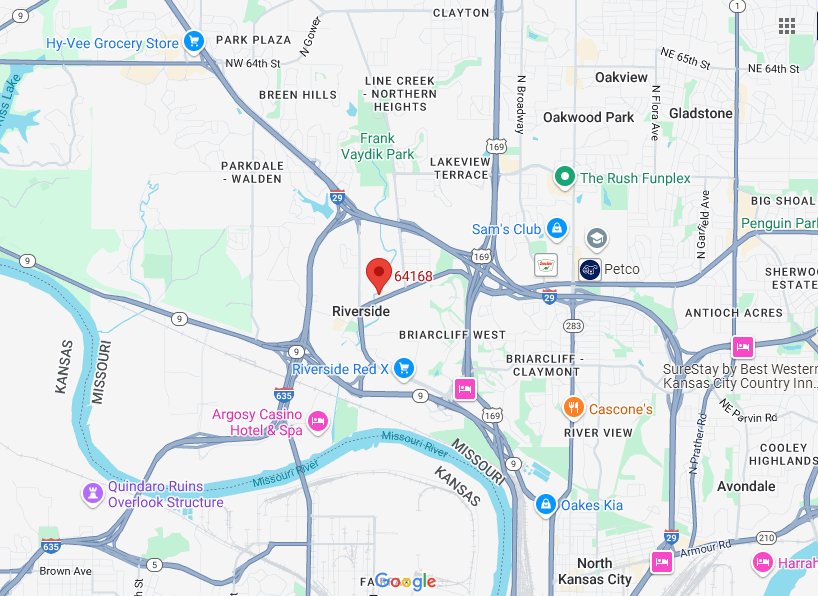Screen dimensions: 818x596
Task: Open SureStay by Best Western hotel marker
Action: (x=742, y=347)
